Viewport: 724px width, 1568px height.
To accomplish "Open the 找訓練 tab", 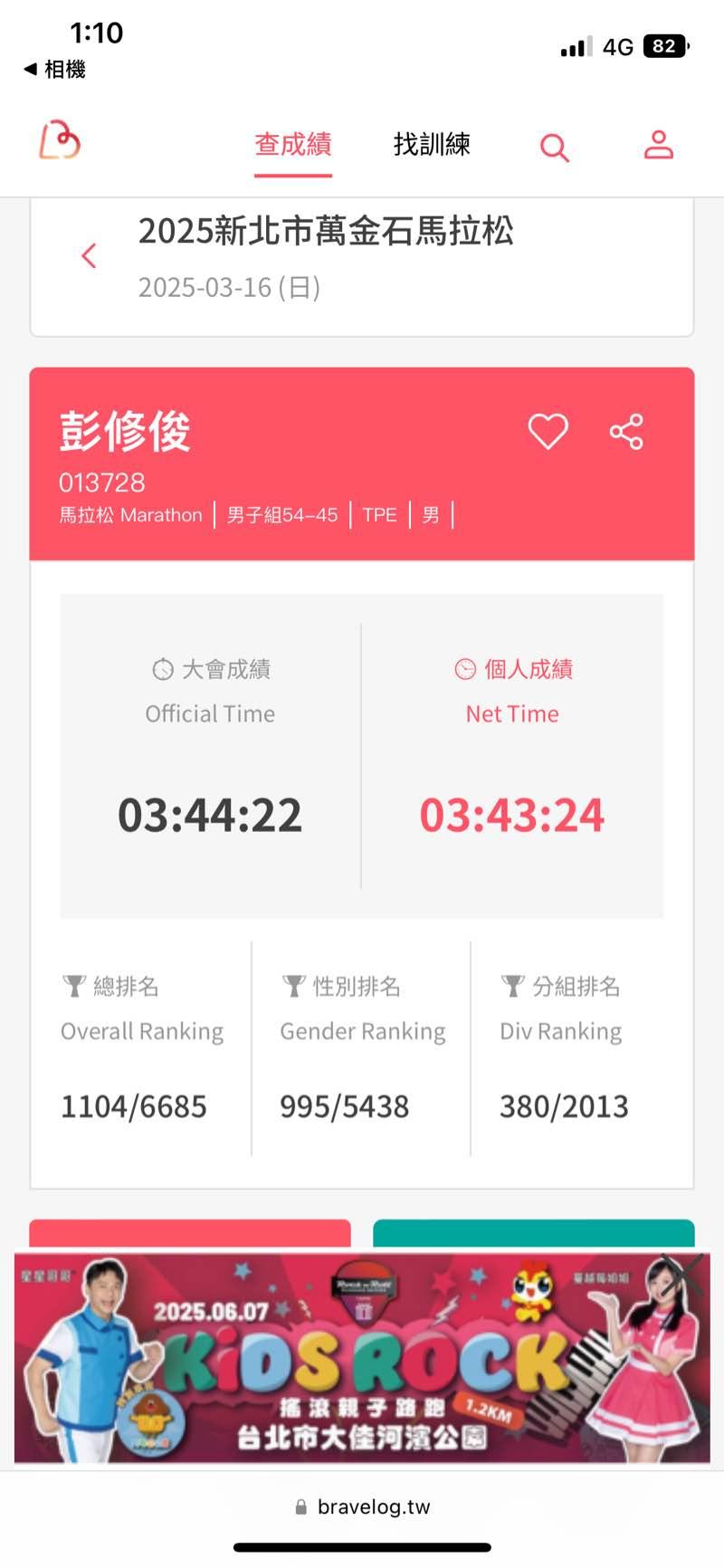I will pos(432,145).
